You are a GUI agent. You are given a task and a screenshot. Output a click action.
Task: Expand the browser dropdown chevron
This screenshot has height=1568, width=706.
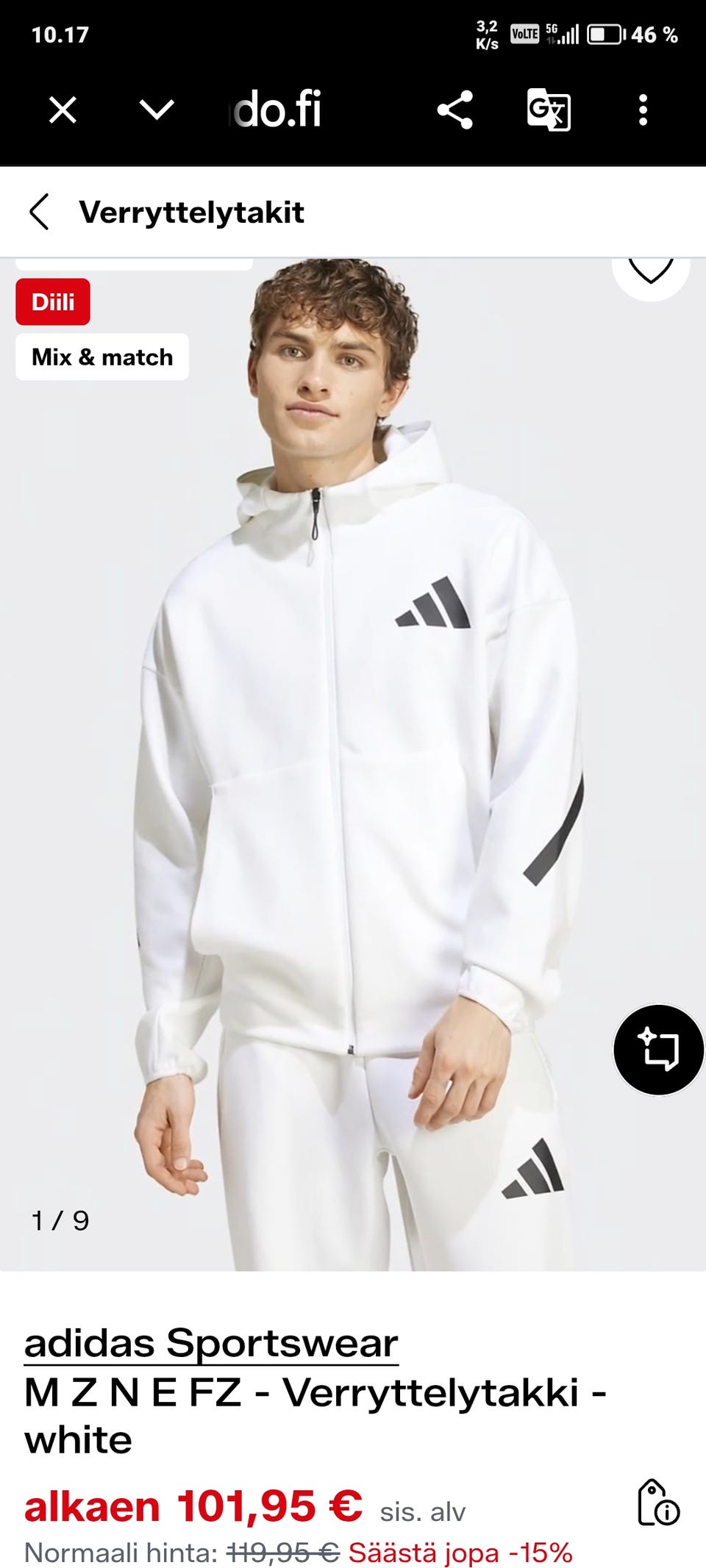pos(157,110)
